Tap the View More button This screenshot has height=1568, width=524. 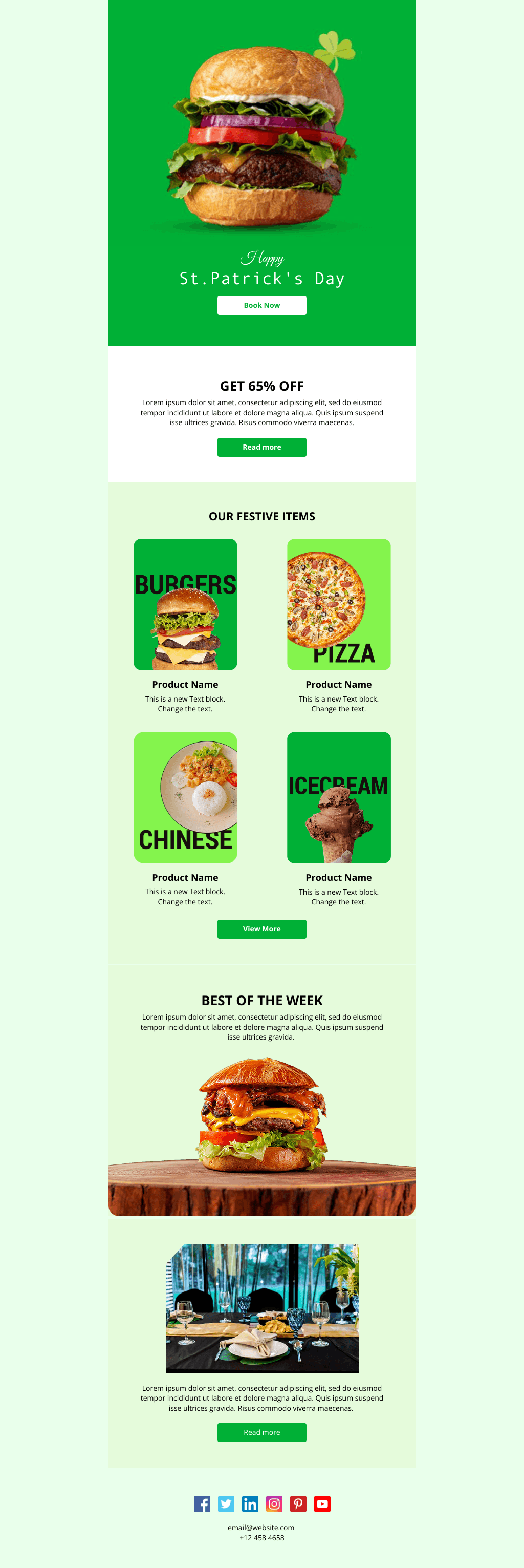pyautogui.click(x=261, y=929)
